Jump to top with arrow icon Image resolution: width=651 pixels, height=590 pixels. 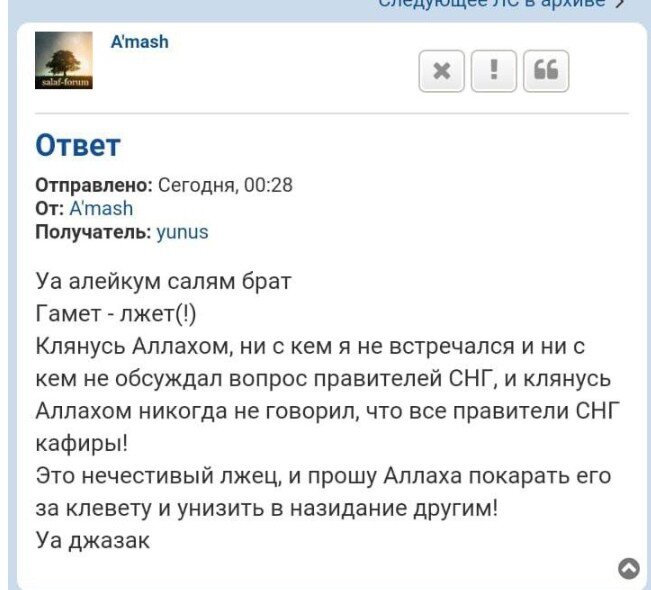pyautogui.click(x=629, y=569)
